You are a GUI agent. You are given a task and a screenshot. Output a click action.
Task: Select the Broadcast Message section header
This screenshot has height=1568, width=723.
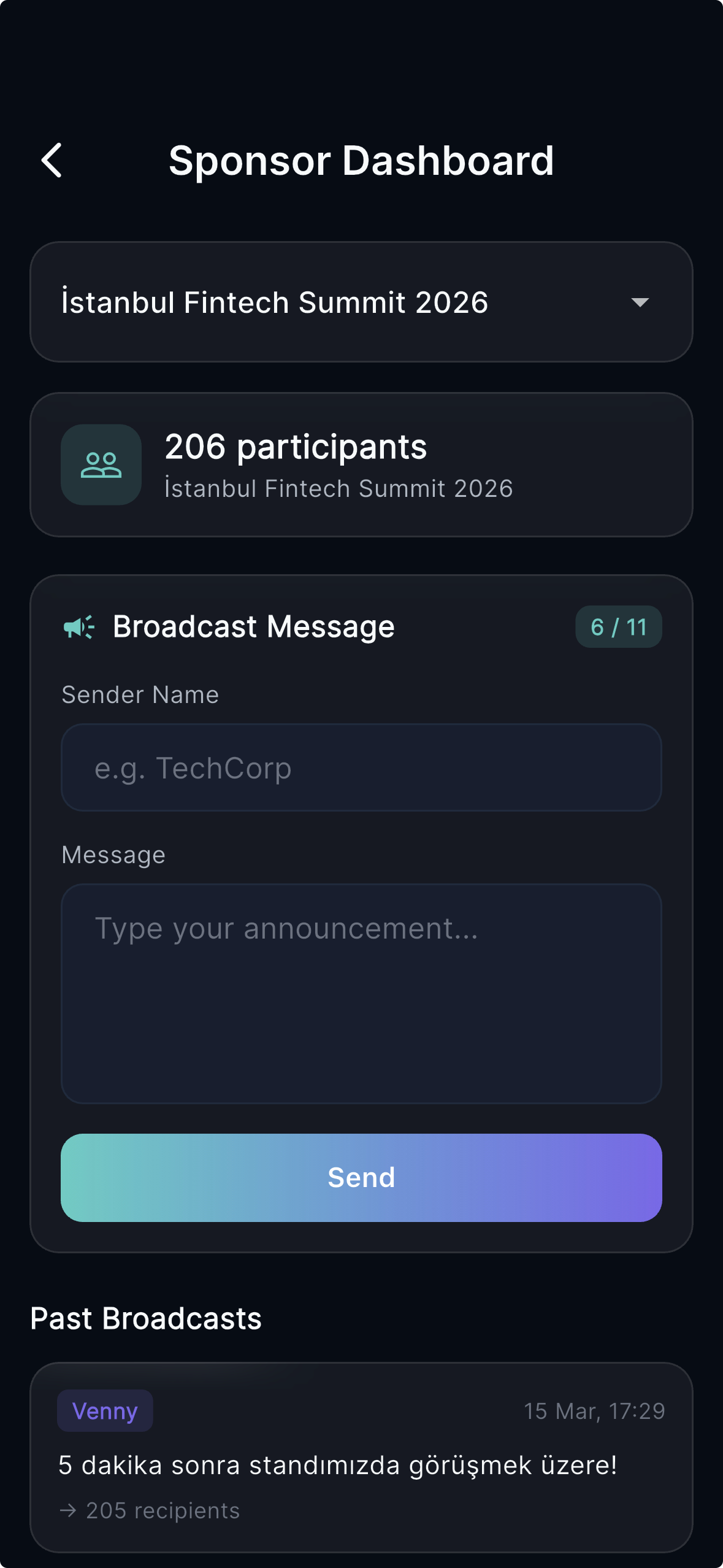click(253, 626)
